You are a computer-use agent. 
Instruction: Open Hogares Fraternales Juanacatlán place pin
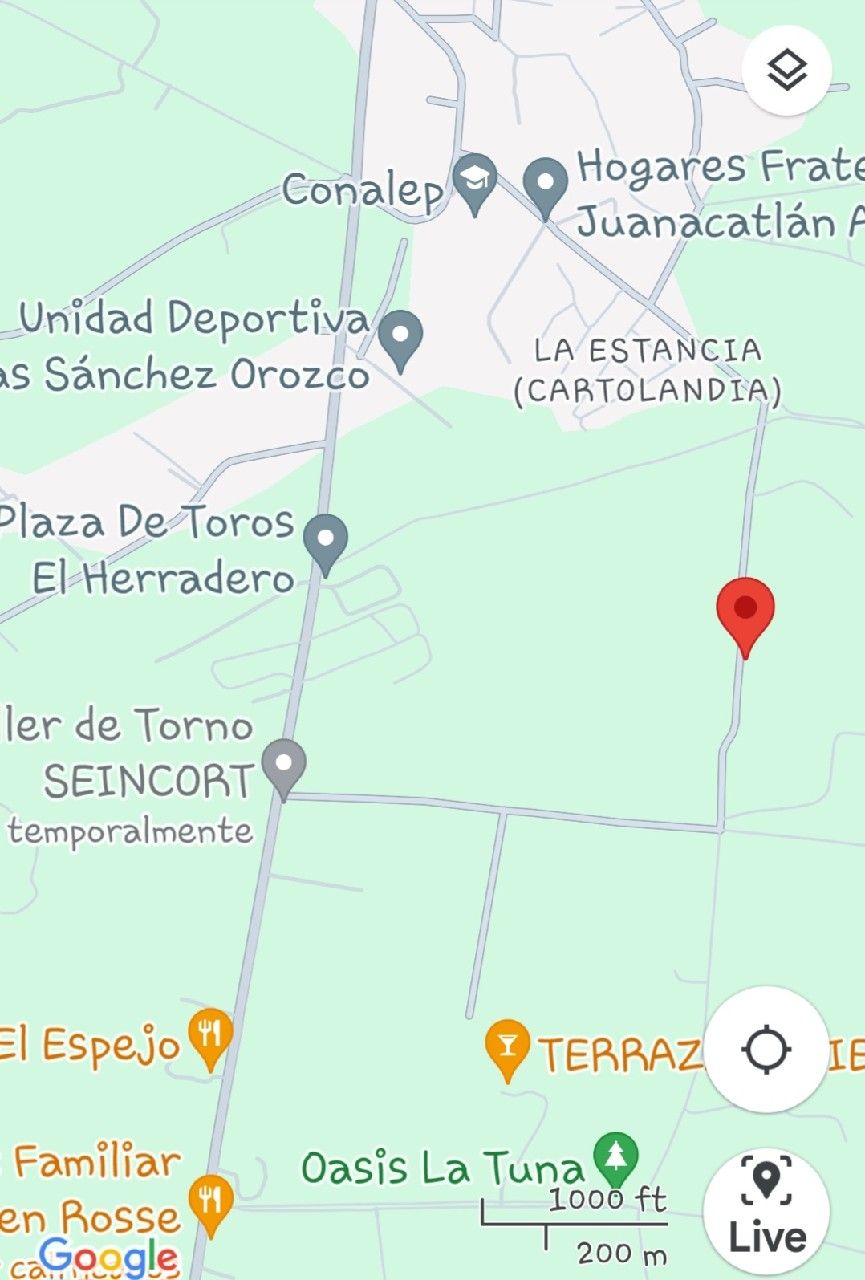point(545,188)
